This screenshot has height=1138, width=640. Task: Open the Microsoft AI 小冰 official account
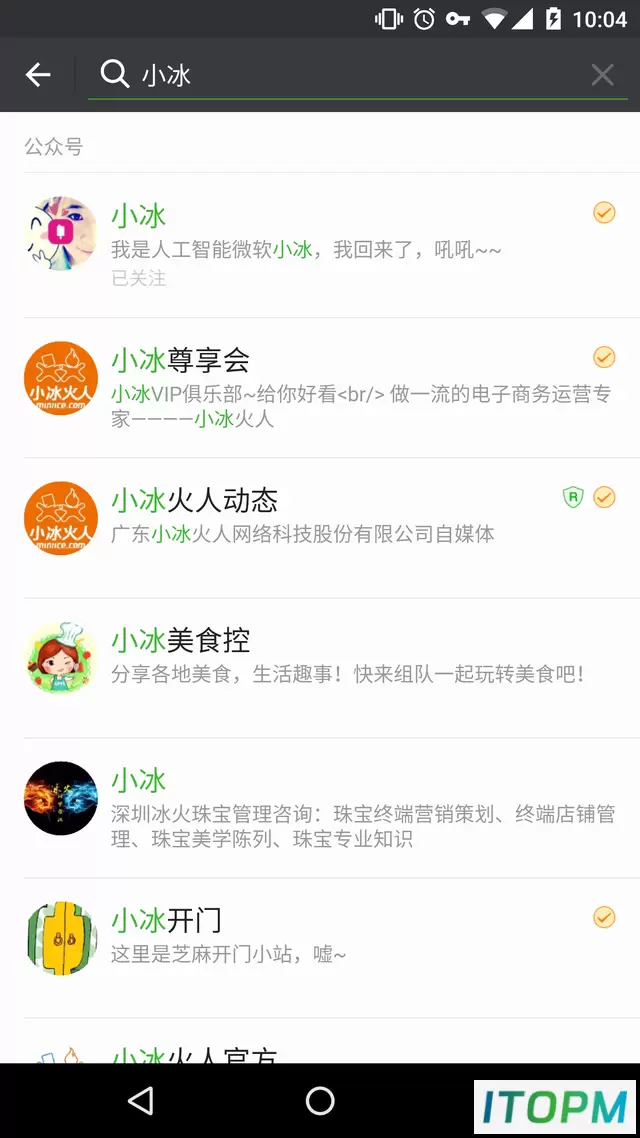tap(320, 245)
